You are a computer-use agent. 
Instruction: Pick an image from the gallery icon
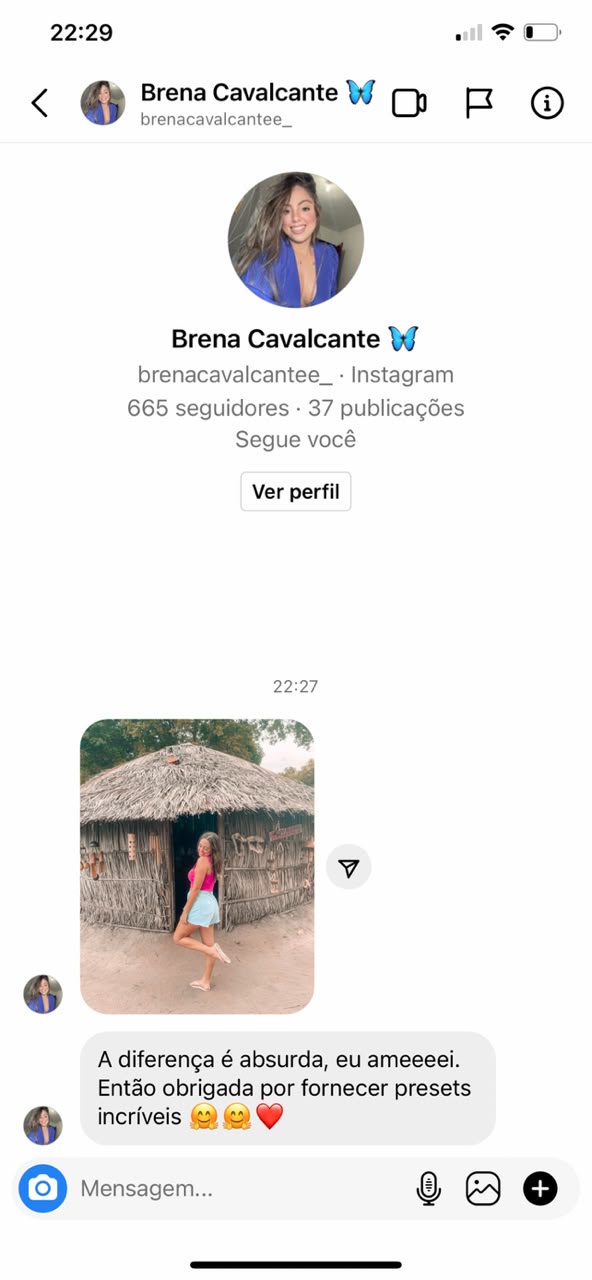click(x=483, y=1189)
